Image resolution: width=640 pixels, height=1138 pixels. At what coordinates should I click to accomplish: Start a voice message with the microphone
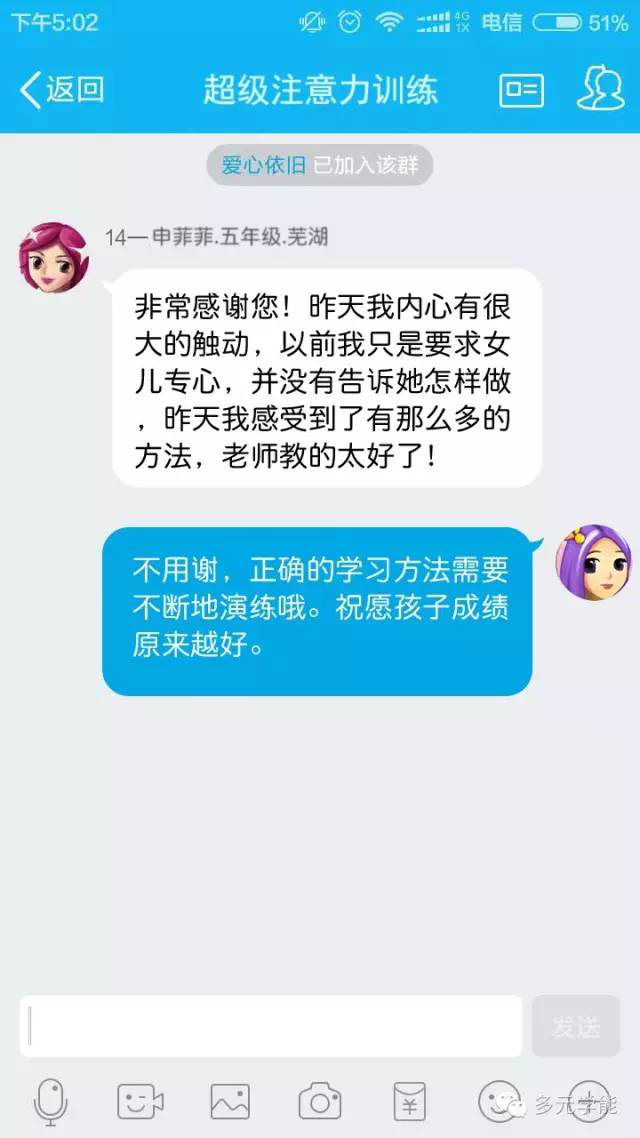click(x=50, y=1102)
